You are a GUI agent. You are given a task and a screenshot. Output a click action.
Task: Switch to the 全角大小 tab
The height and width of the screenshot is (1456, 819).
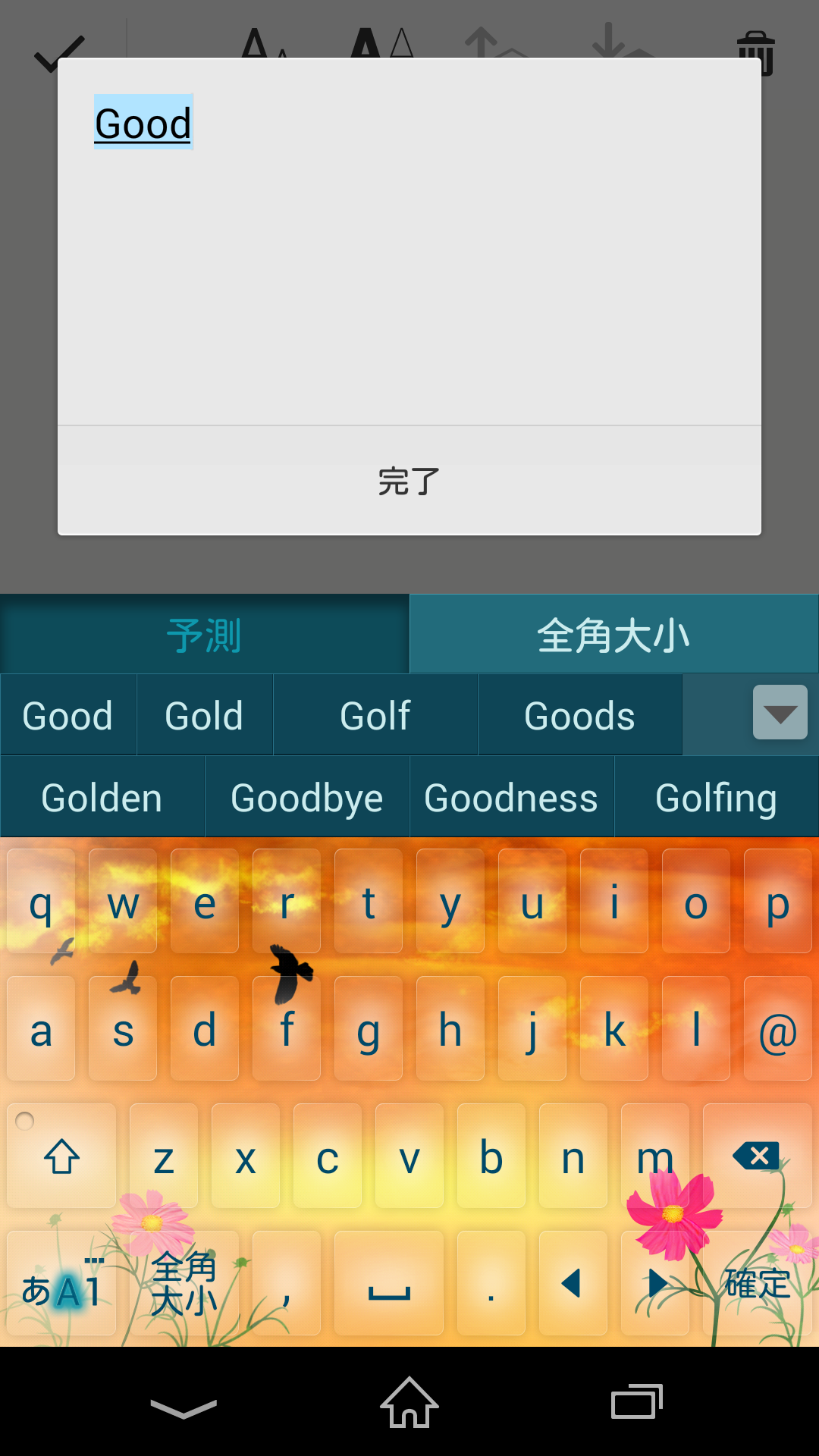pos(613,635)
